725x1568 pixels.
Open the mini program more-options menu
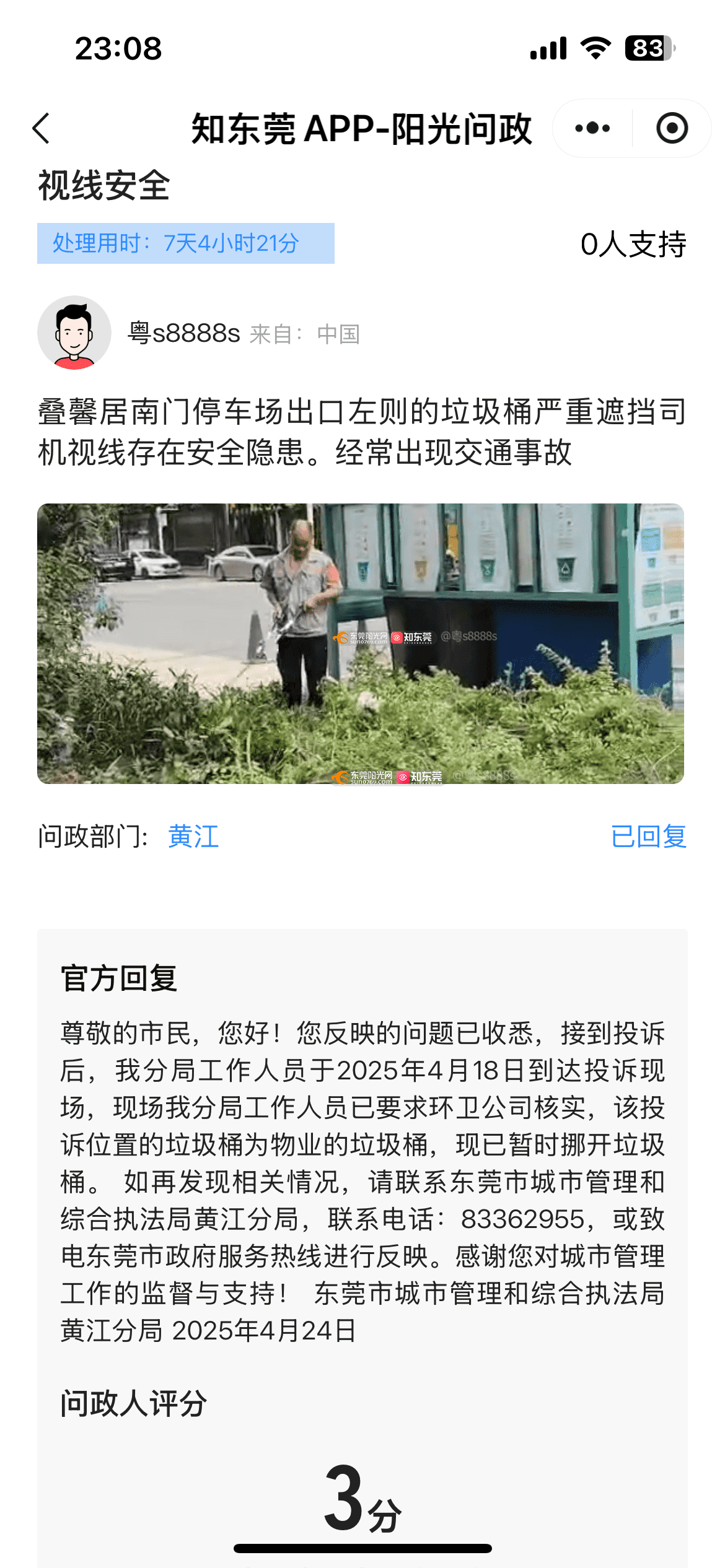(592, 128)
